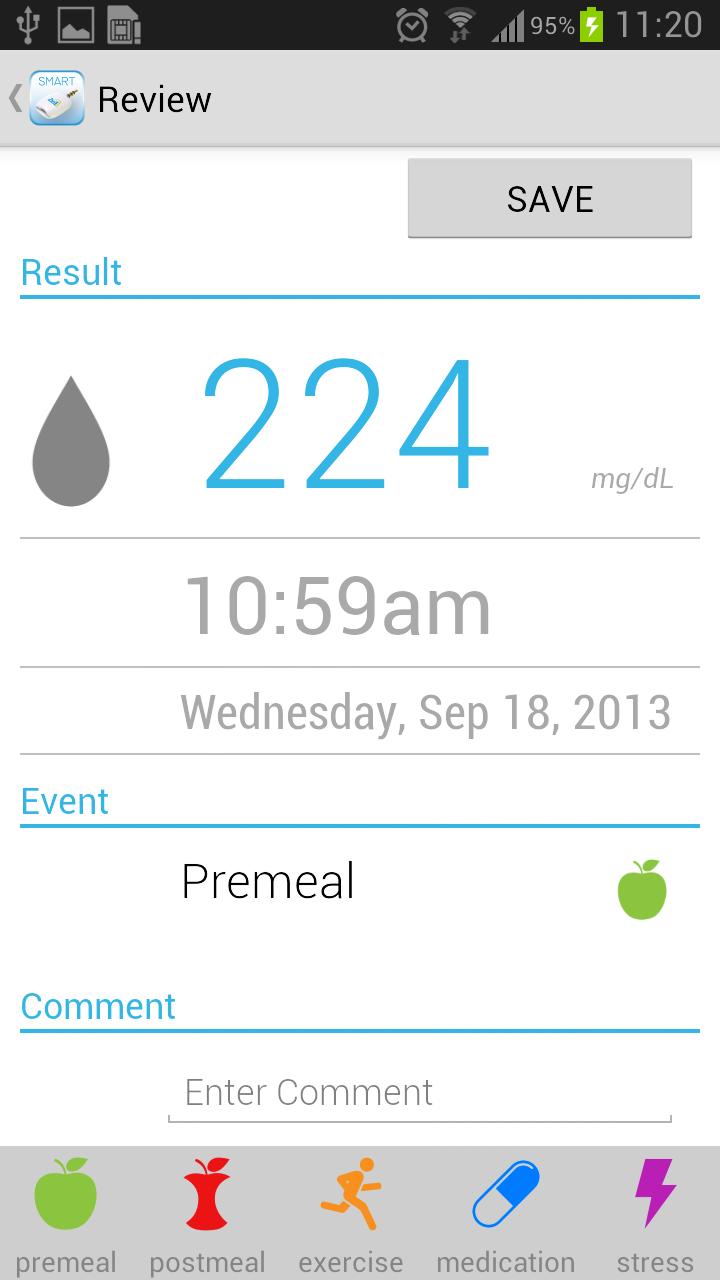The width and height of the screenshot is (720, 1280).
Task: Tag the reading with medication
Action: pyautogui.click(x=505, y=1214)
